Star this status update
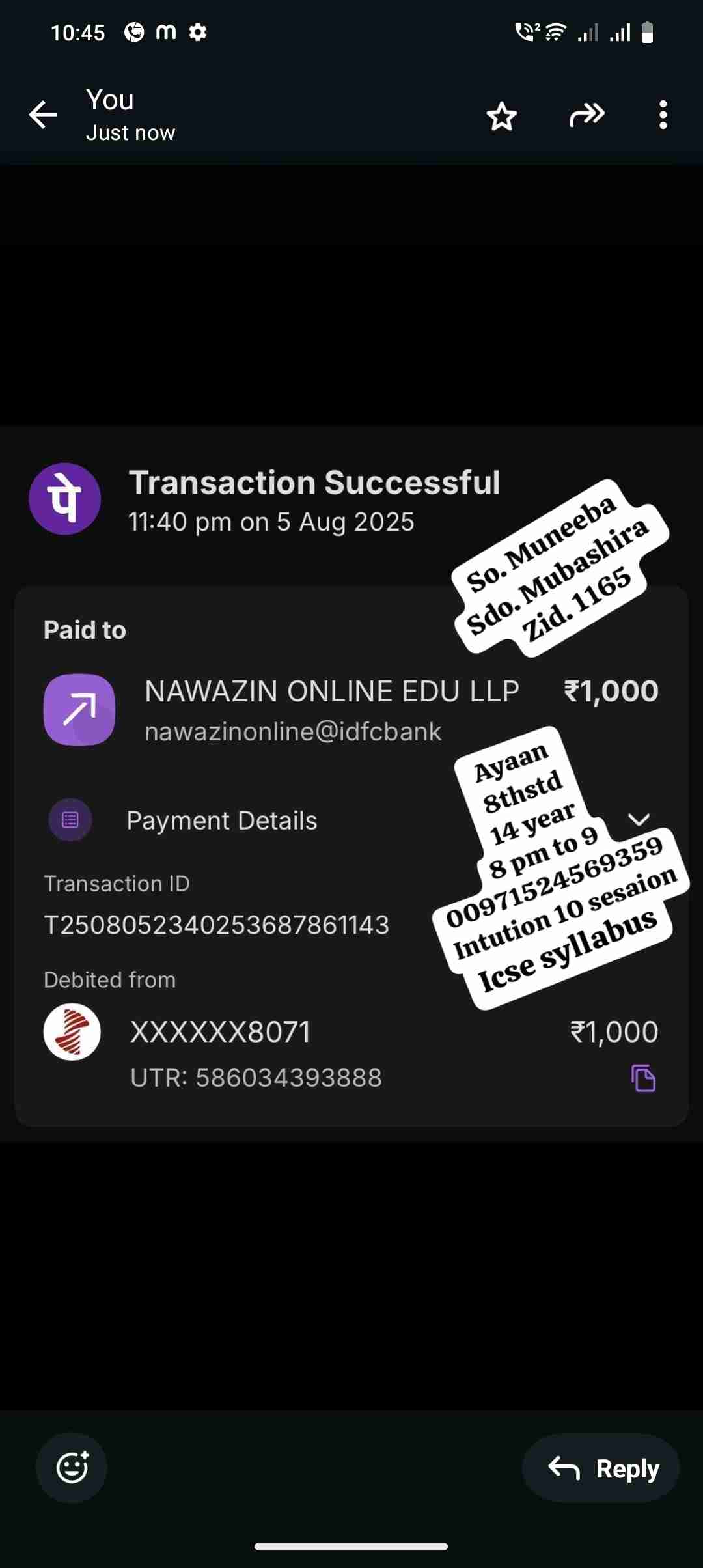The image size is (703, 1568). click(501, 116)
